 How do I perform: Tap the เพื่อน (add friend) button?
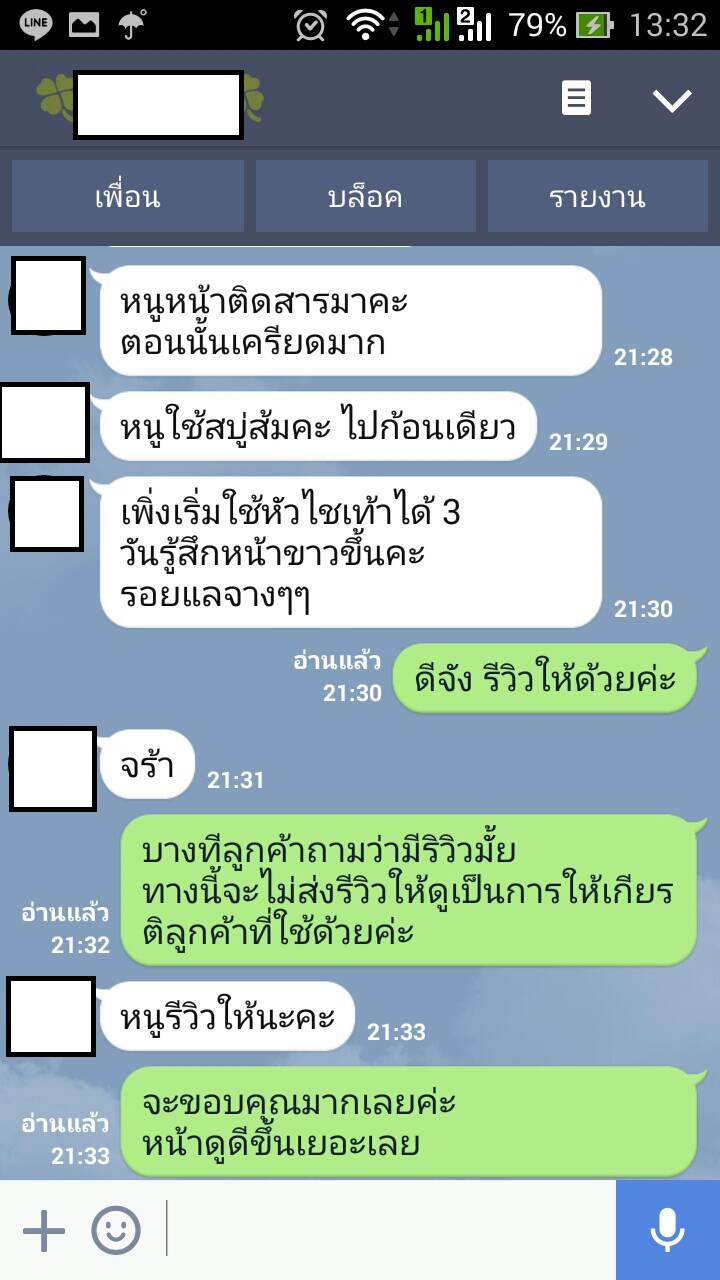pyautogui.click(x=127, y=197)
